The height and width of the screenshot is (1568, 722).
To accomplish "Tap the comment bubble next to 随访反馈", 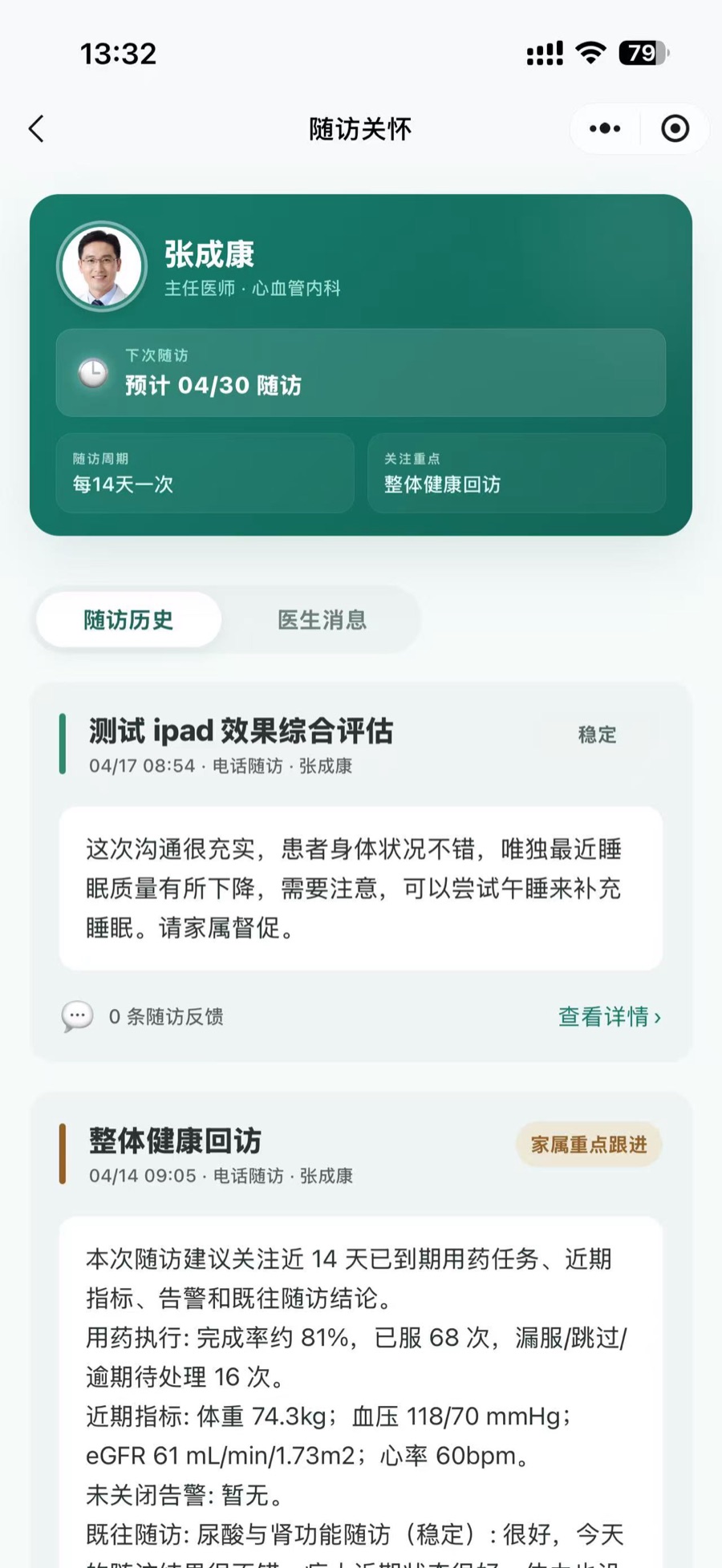I will click(76, 1016).
